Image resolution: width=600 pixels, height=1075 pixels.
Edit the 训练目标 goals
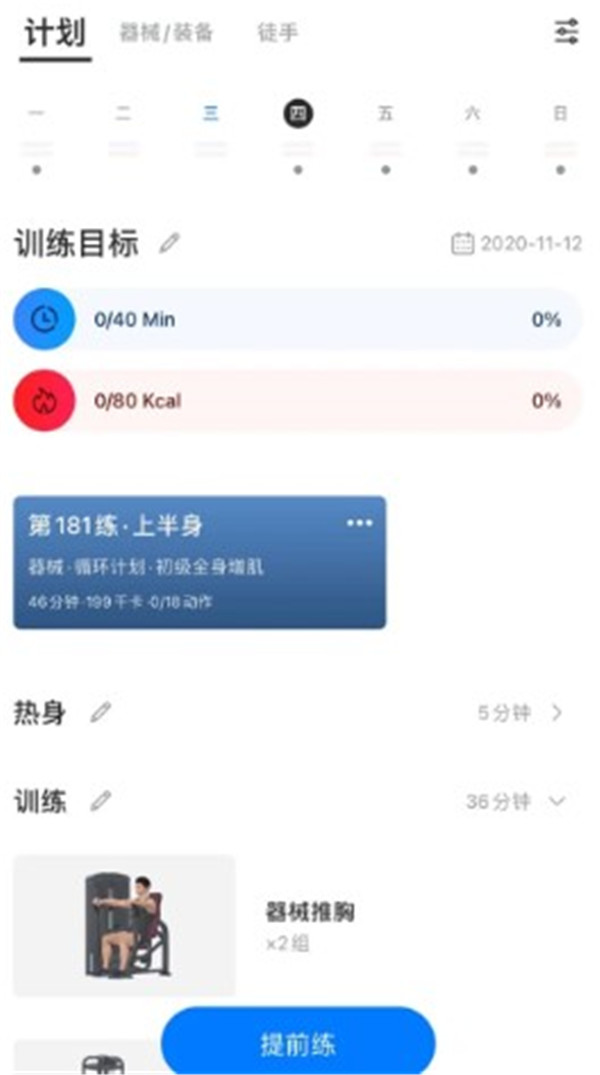coord(170,243)
